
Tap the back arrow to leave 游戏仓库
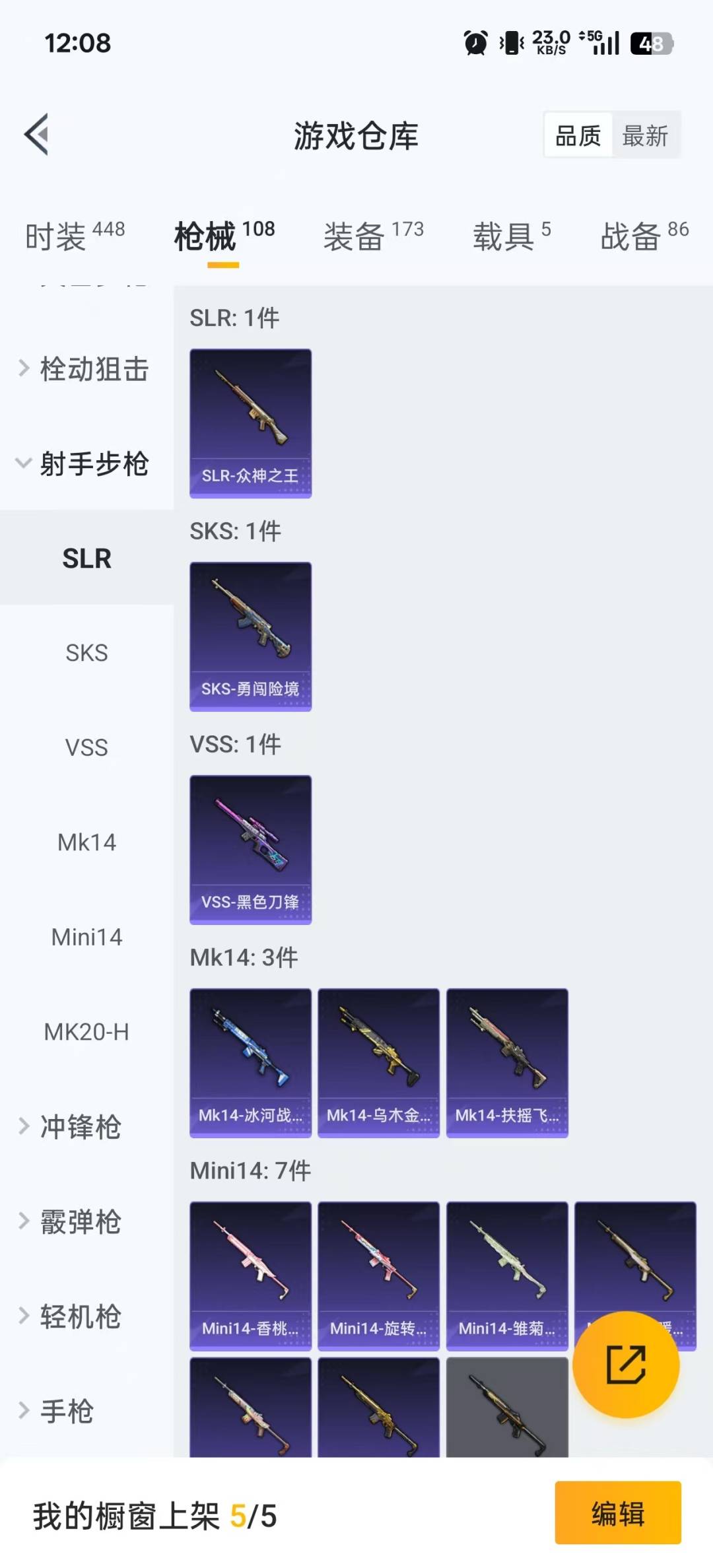point(38,135)
